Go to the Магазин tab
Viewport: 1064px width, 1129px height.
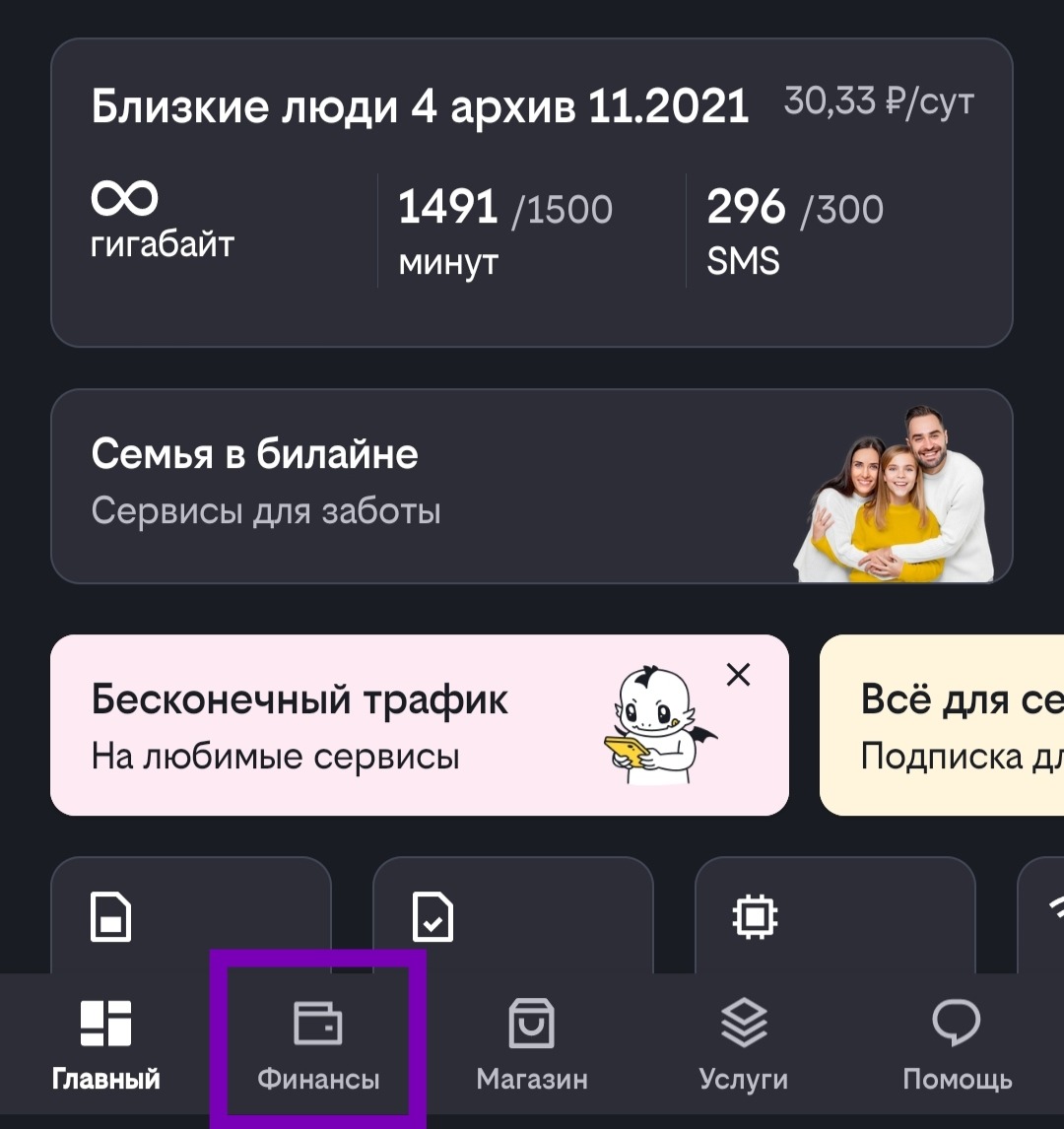pos(531,1047)
